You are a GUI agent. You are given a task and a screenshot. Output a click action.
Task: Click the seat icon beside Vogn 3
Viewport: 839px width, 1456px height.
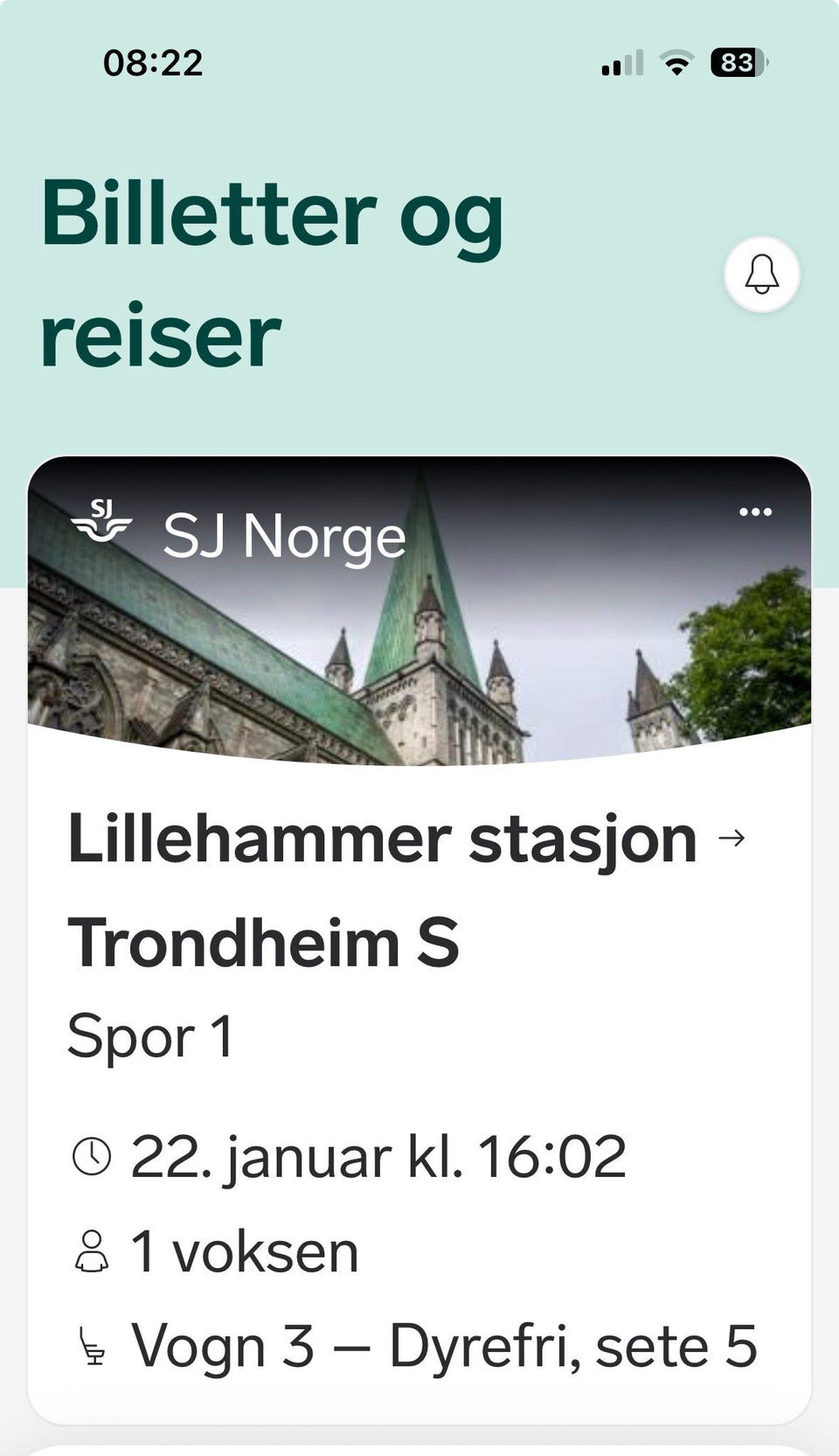click(91, 1347)
